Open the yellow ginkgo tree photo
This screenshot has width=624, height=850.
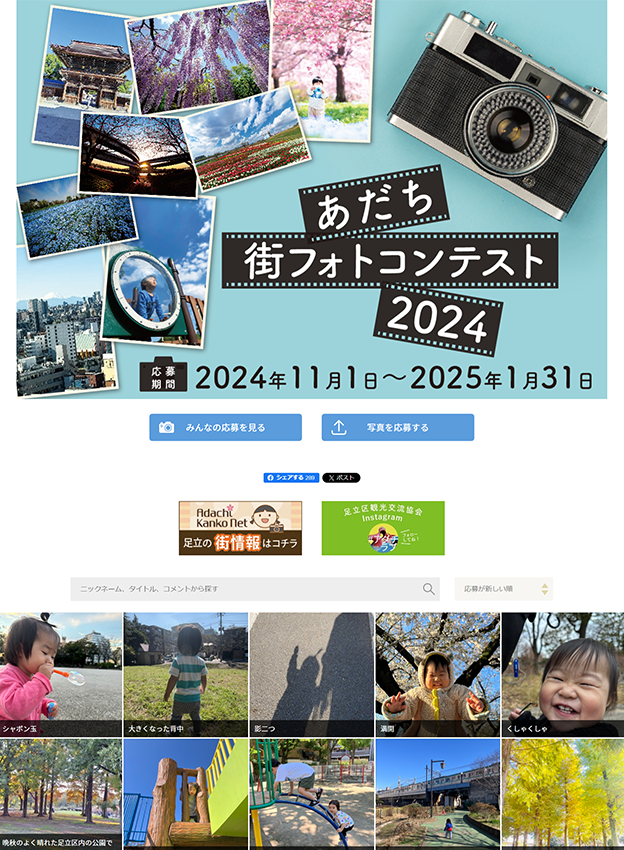click(562, 794)
